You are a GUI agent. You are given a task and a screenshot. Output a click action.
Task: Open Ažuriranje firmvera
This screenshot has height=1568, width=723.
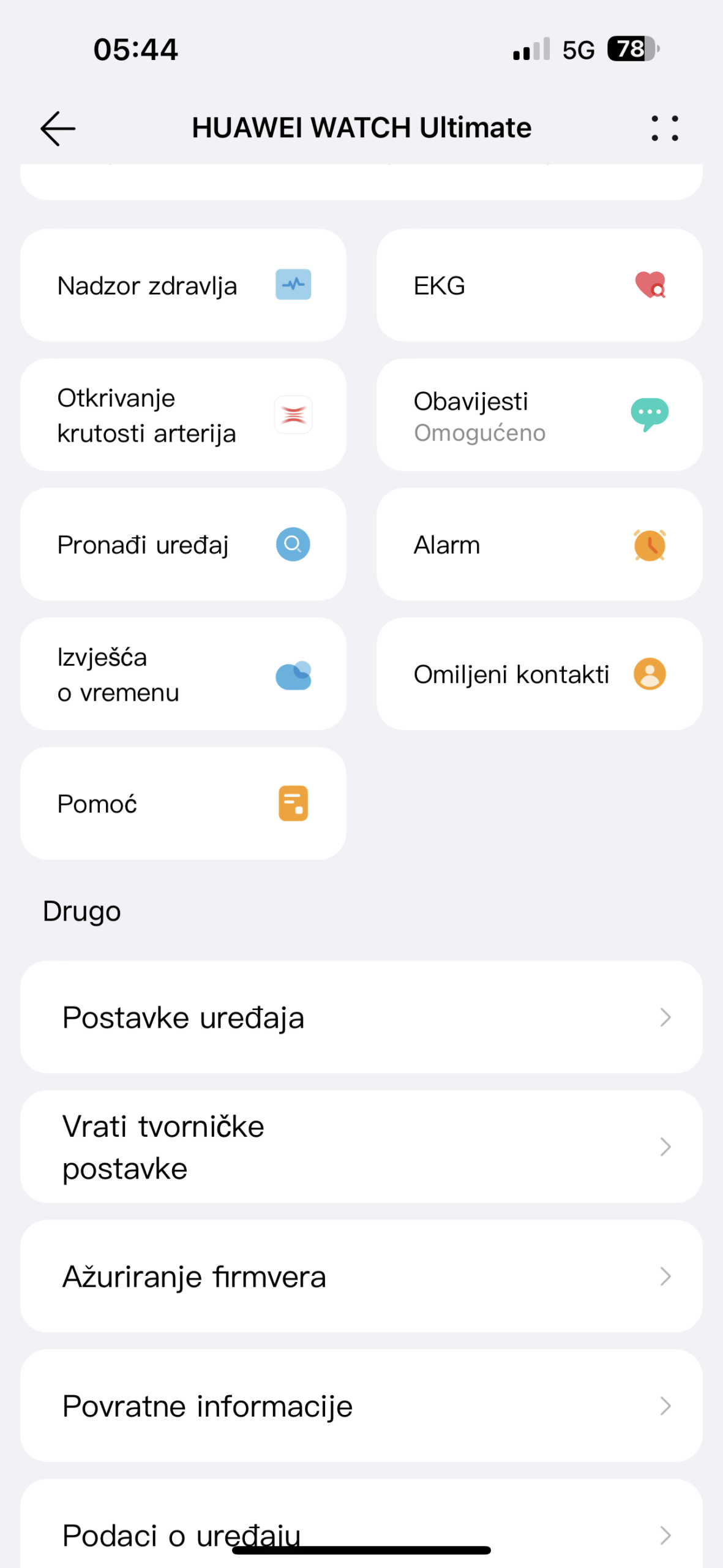point(361,1276)
